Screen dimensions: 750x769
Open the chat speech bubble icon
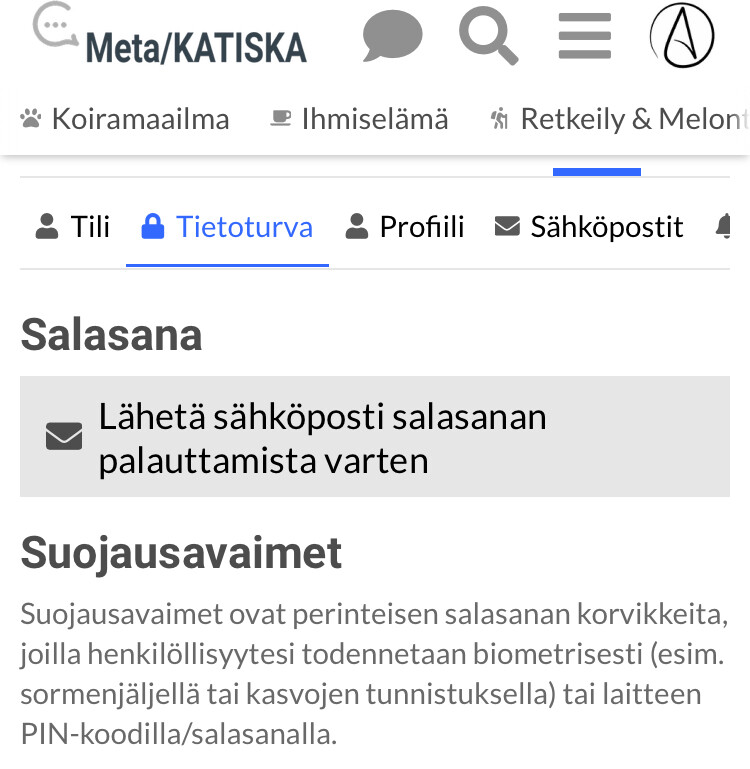point(393,39)
